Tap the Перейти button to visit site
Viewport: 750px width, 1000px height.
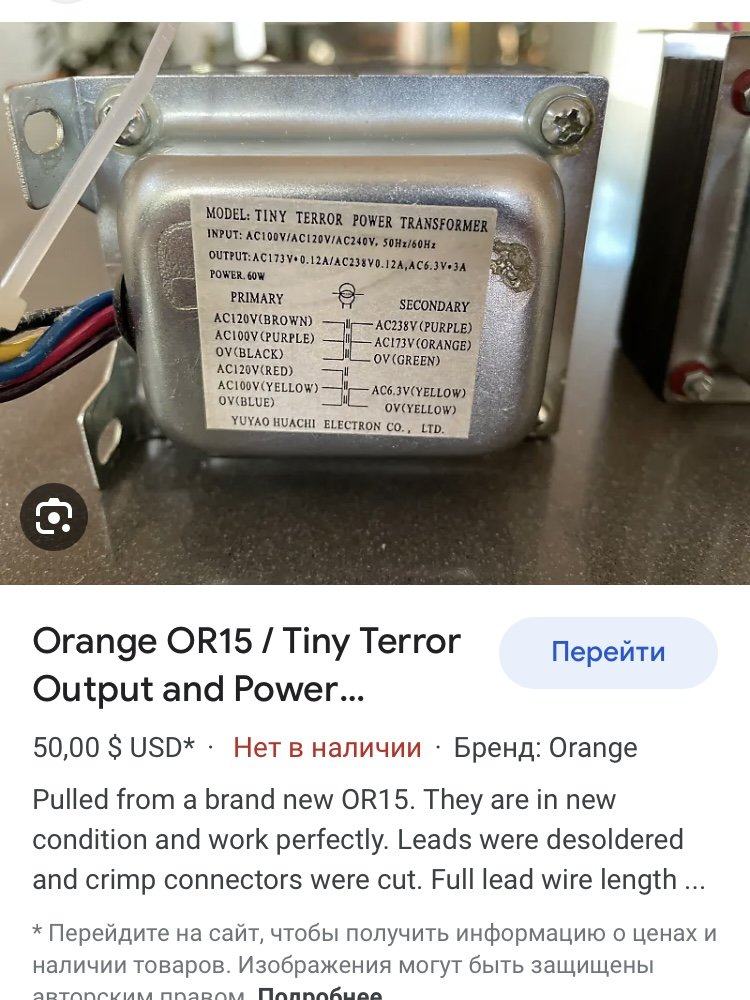608,653
